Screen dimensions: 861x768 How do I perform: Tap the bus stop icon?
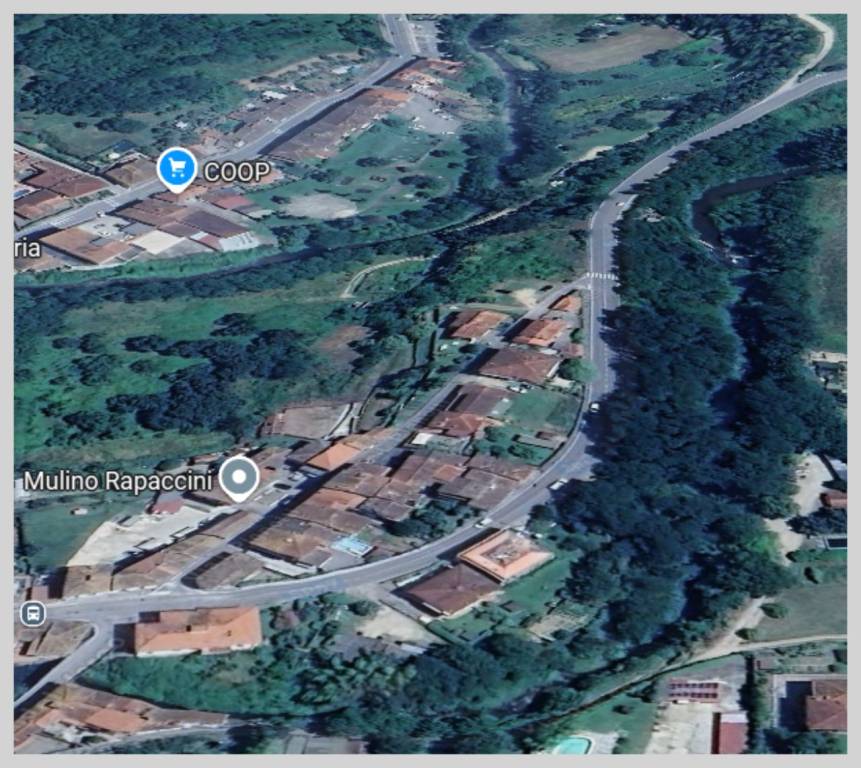pyautogui.click(x=31, y=613)
